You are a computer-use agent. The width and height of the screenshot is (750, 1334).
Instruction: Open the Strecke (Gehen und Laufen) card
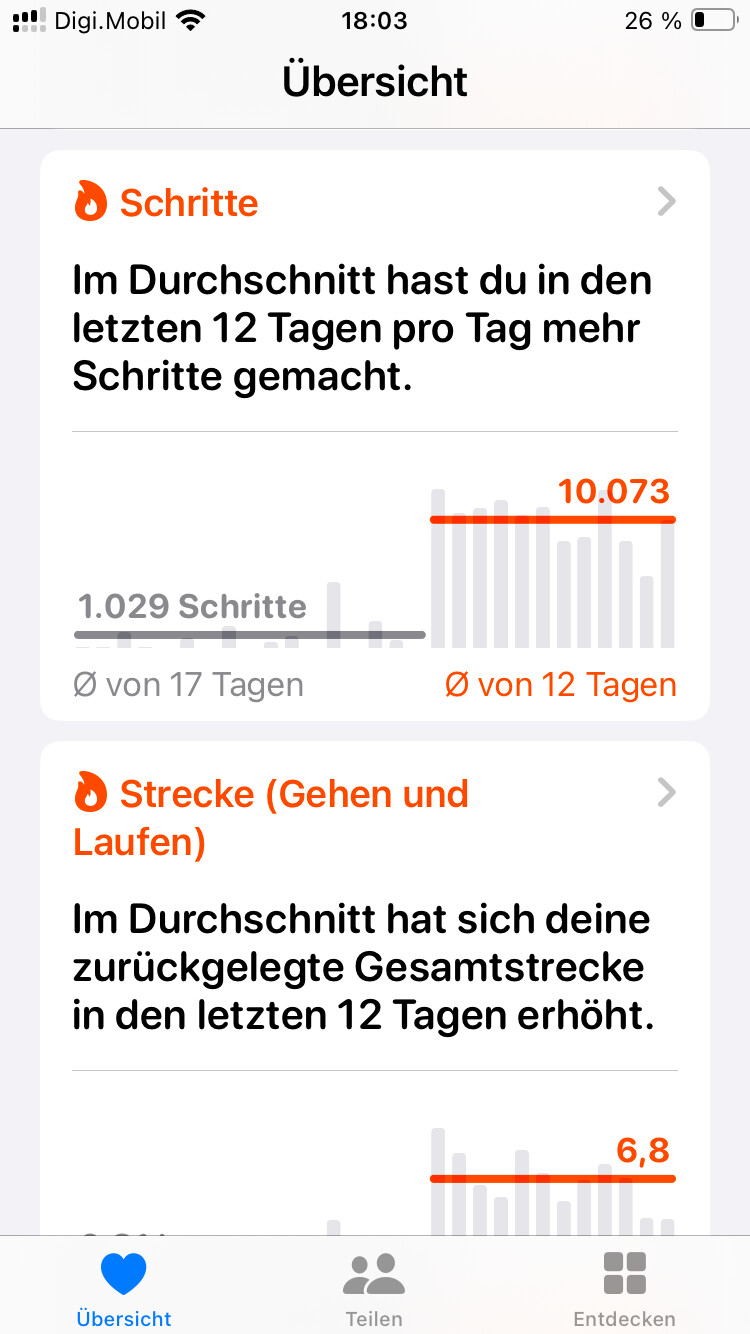(x=375, y=988)
